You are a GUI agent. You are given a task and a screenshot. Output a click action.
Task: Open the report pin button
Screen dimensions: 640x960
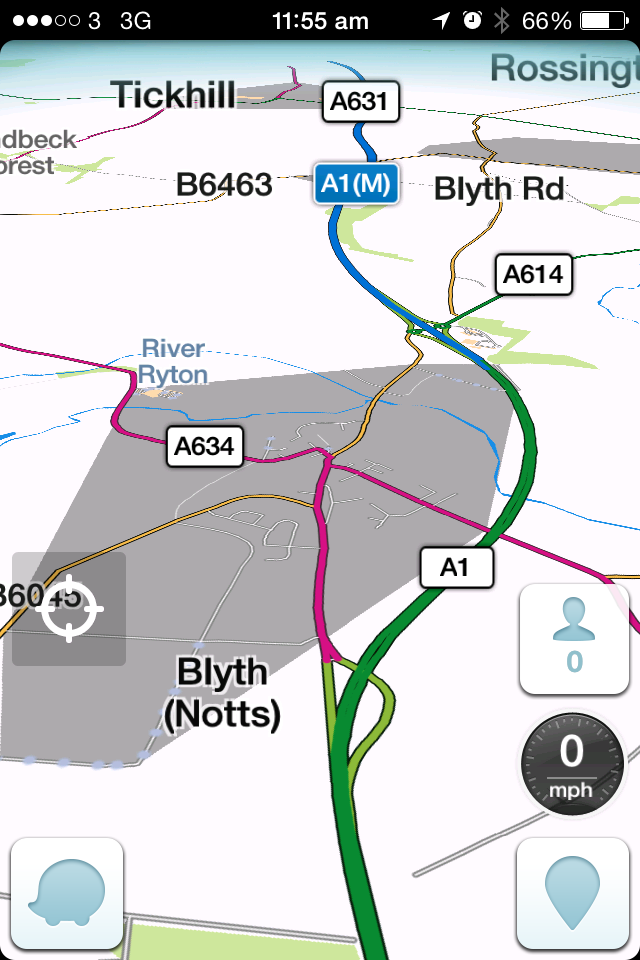pyautogui.click(x=573, y=893)
